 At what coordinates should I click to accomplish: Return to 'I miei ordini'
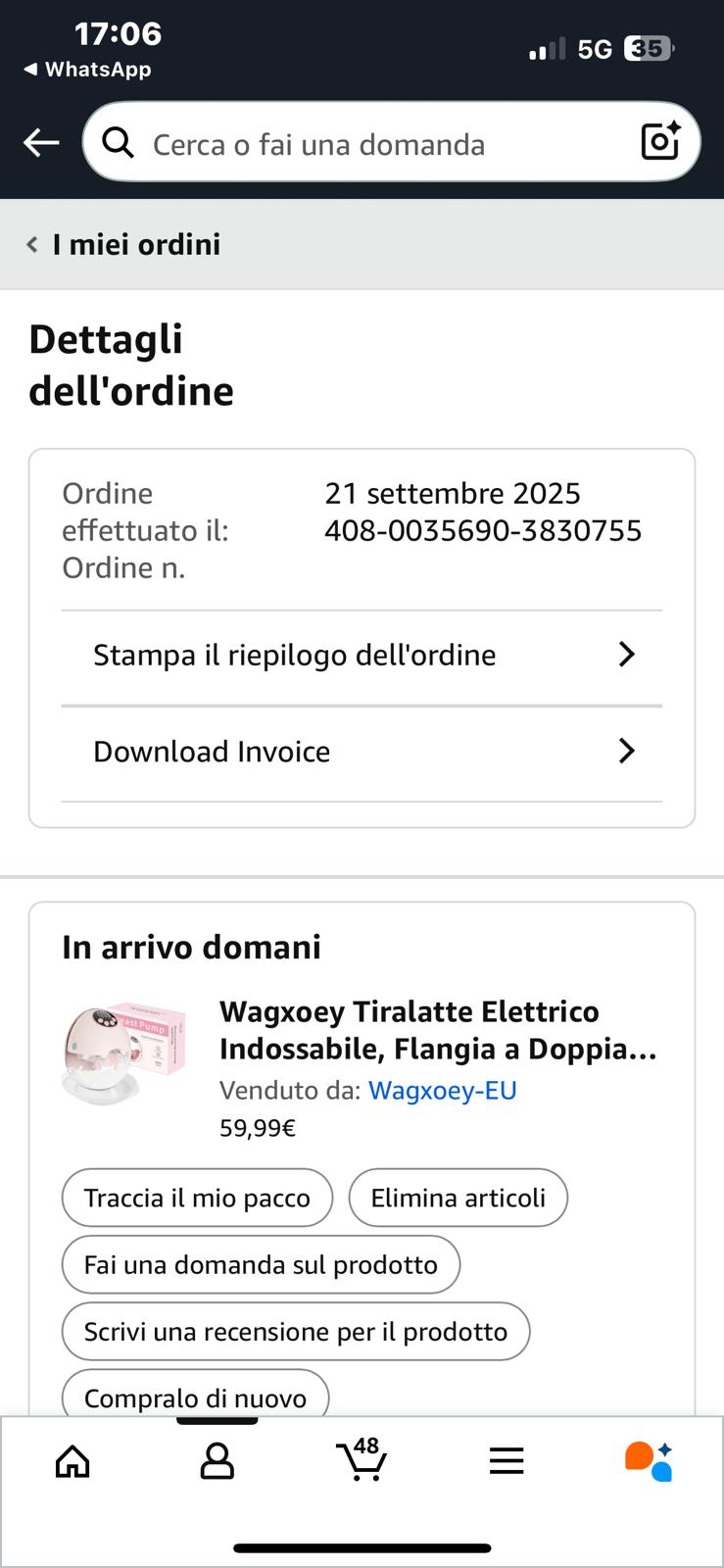tap(124, 244)
